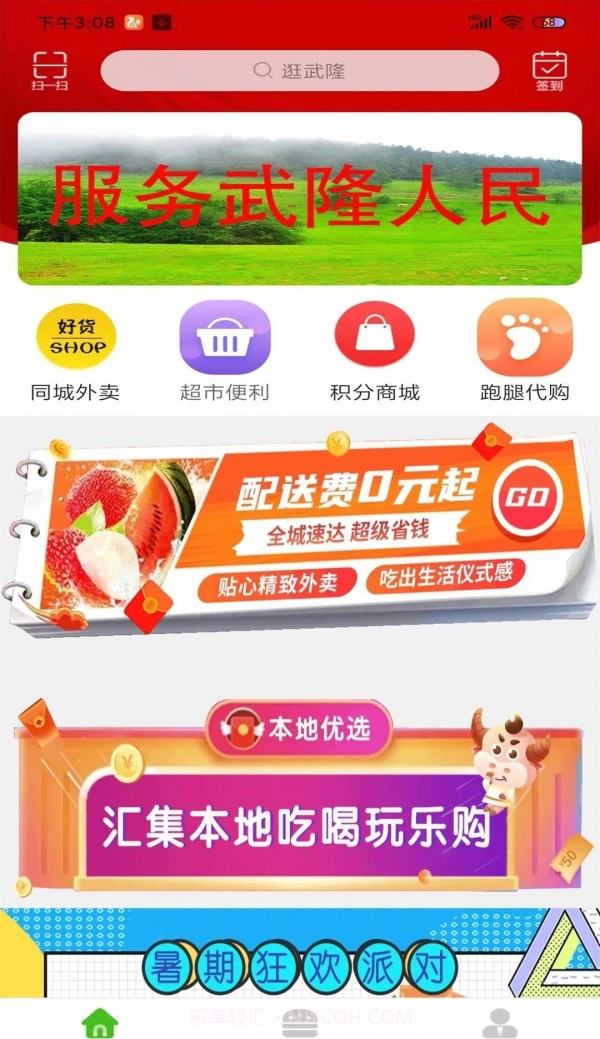The height and width of the screenshot is (1039, 600).
Task: Switch to the profile tab
Action: pos(500,1021)
